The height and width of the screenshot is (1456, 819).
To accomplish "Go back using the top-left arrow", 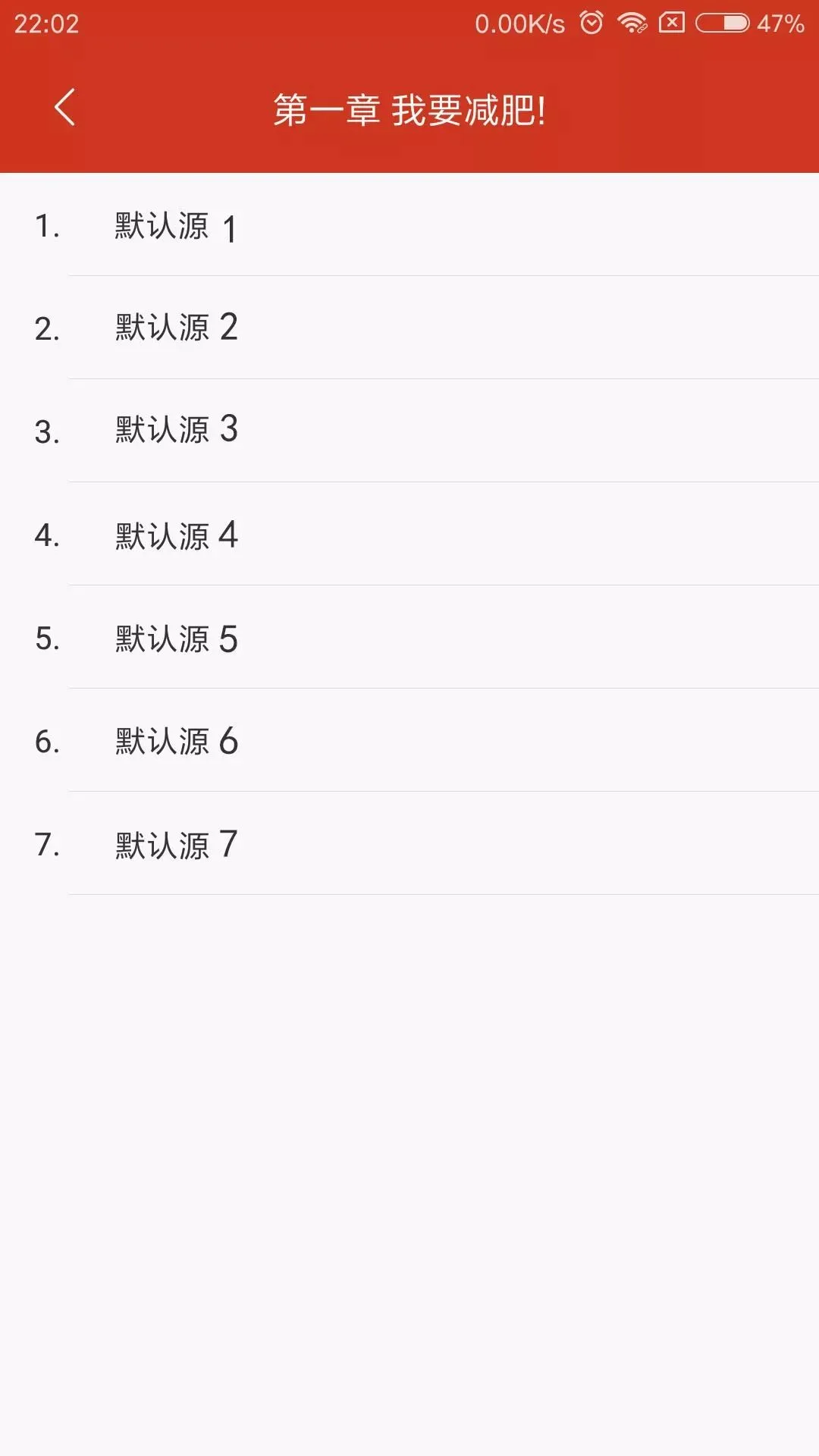I will (x=65, y=107).
